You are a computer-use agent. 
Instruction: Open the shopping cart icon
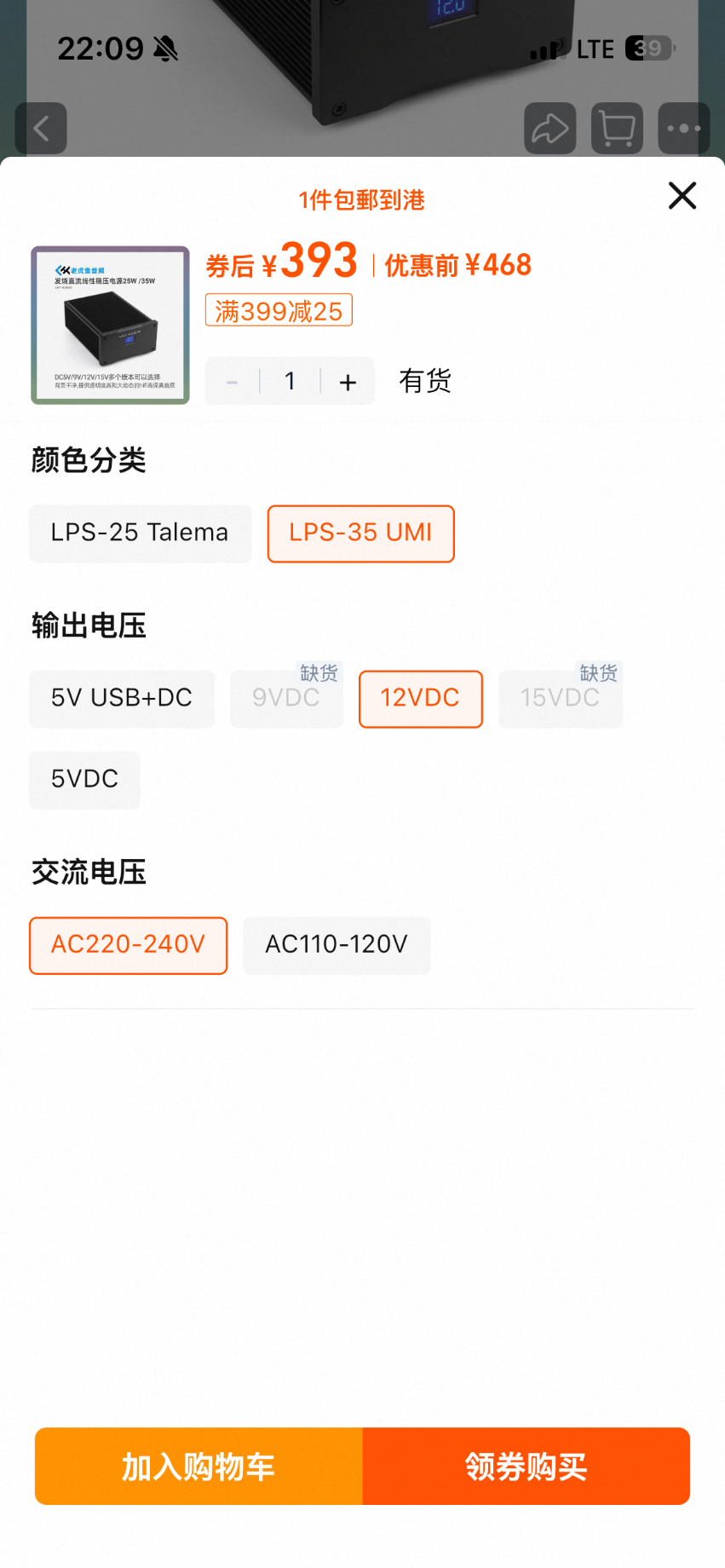617,129
